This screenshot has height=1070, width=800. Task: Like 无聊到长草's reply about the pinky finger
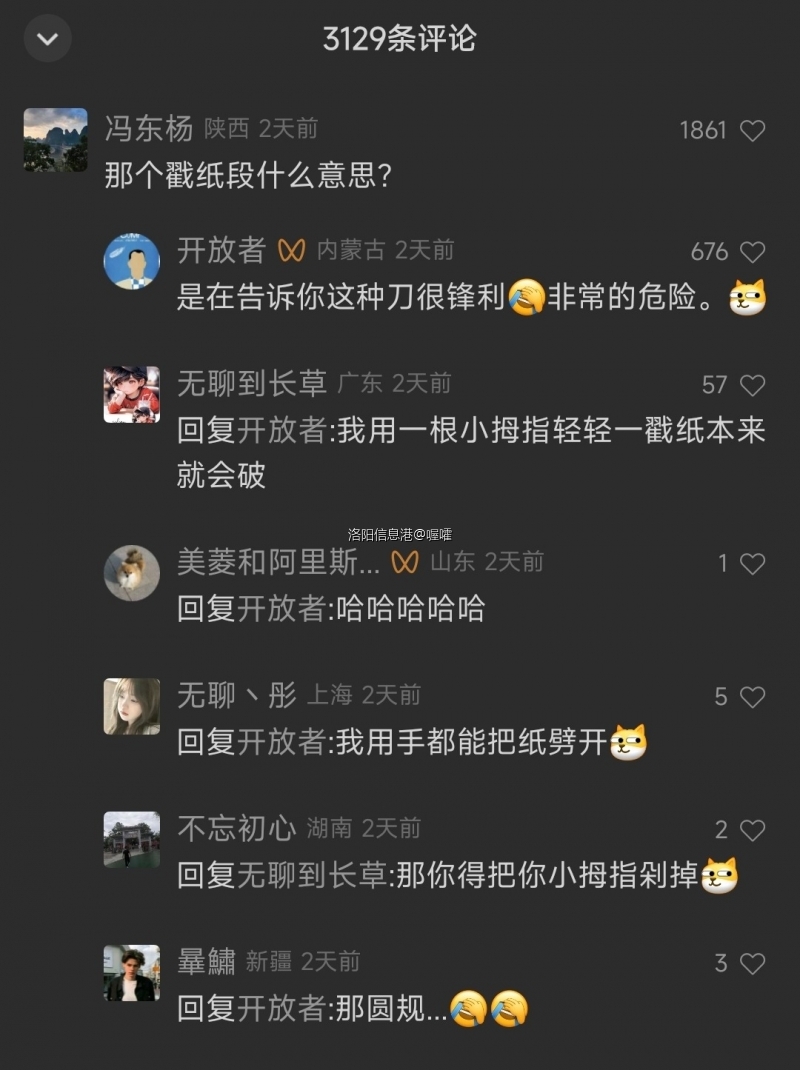[753, 385]
